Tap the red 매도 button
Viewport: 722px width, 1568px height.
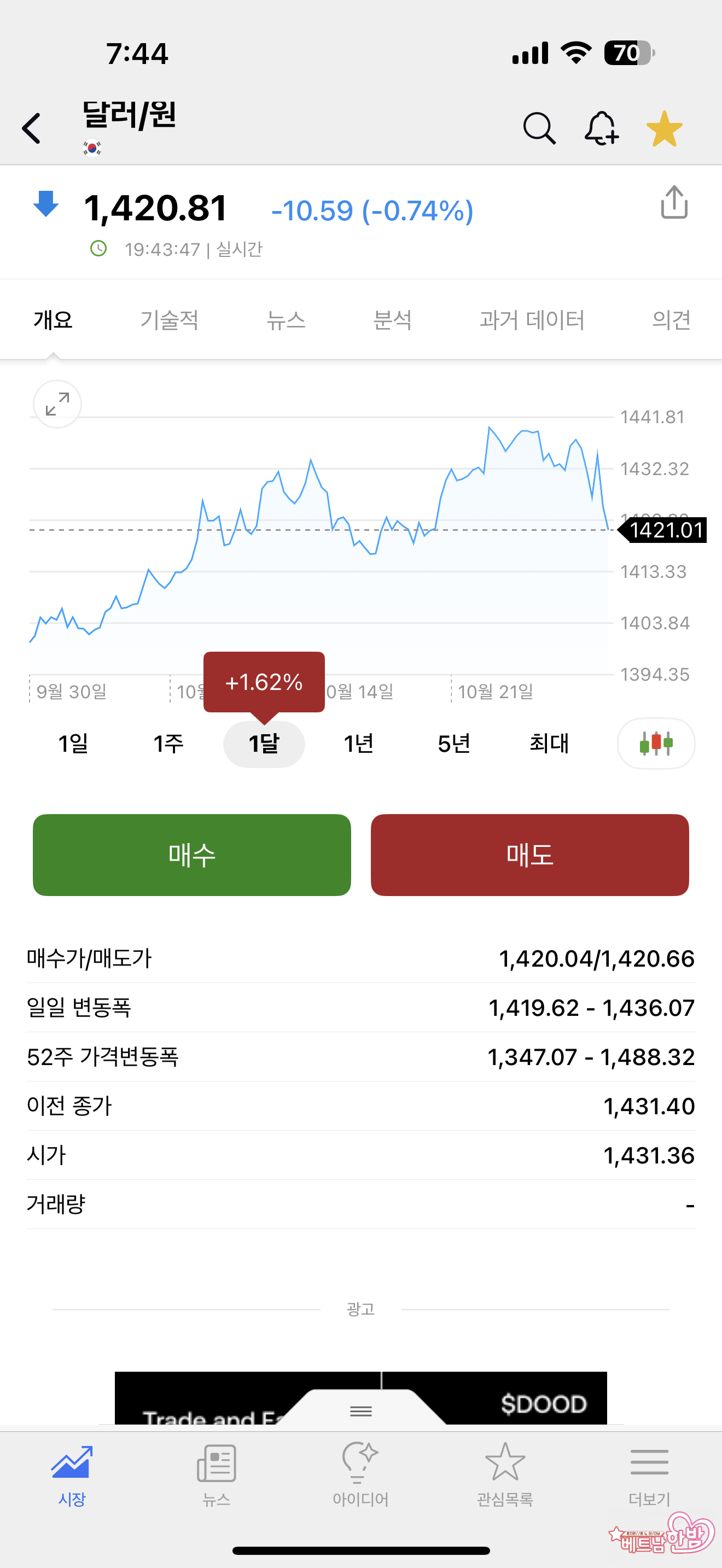click(x=529, y=855)
